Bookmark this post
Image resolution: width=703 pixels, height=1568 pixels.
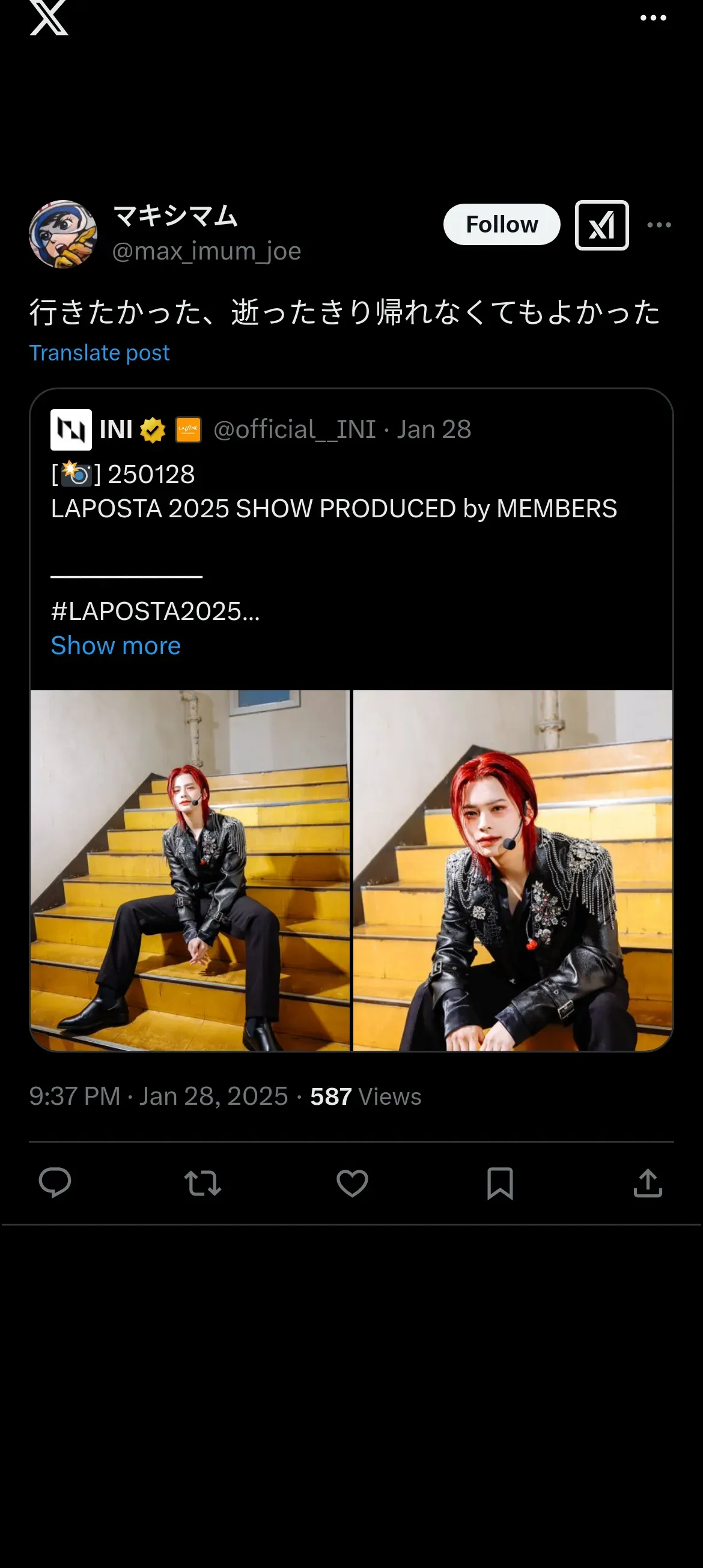click(500, 1184)
